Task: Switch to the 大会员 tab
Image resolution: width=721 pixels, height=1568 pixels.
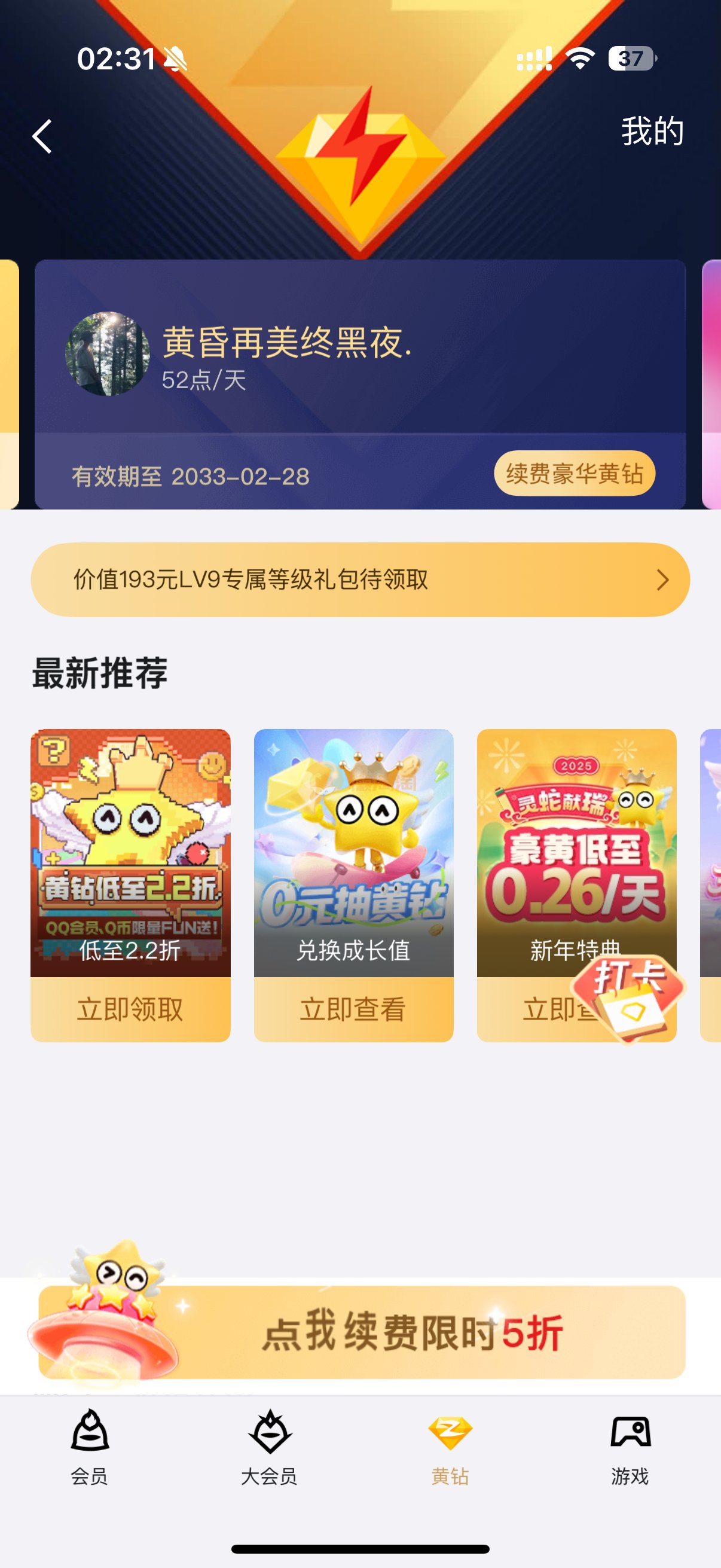Action: tap(270, 1447)
